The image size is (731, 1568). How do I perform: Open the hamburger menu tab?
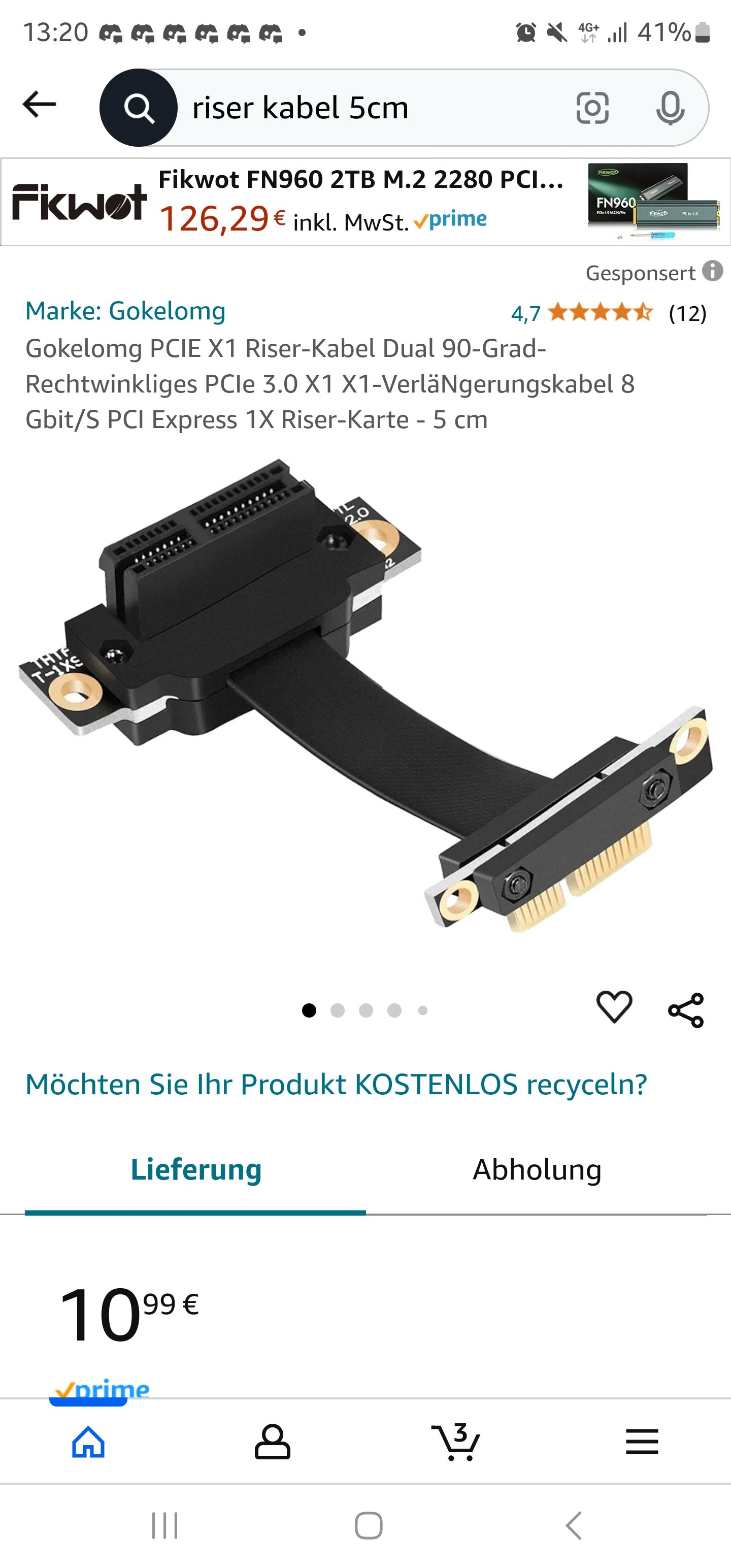click(642, 1442)
